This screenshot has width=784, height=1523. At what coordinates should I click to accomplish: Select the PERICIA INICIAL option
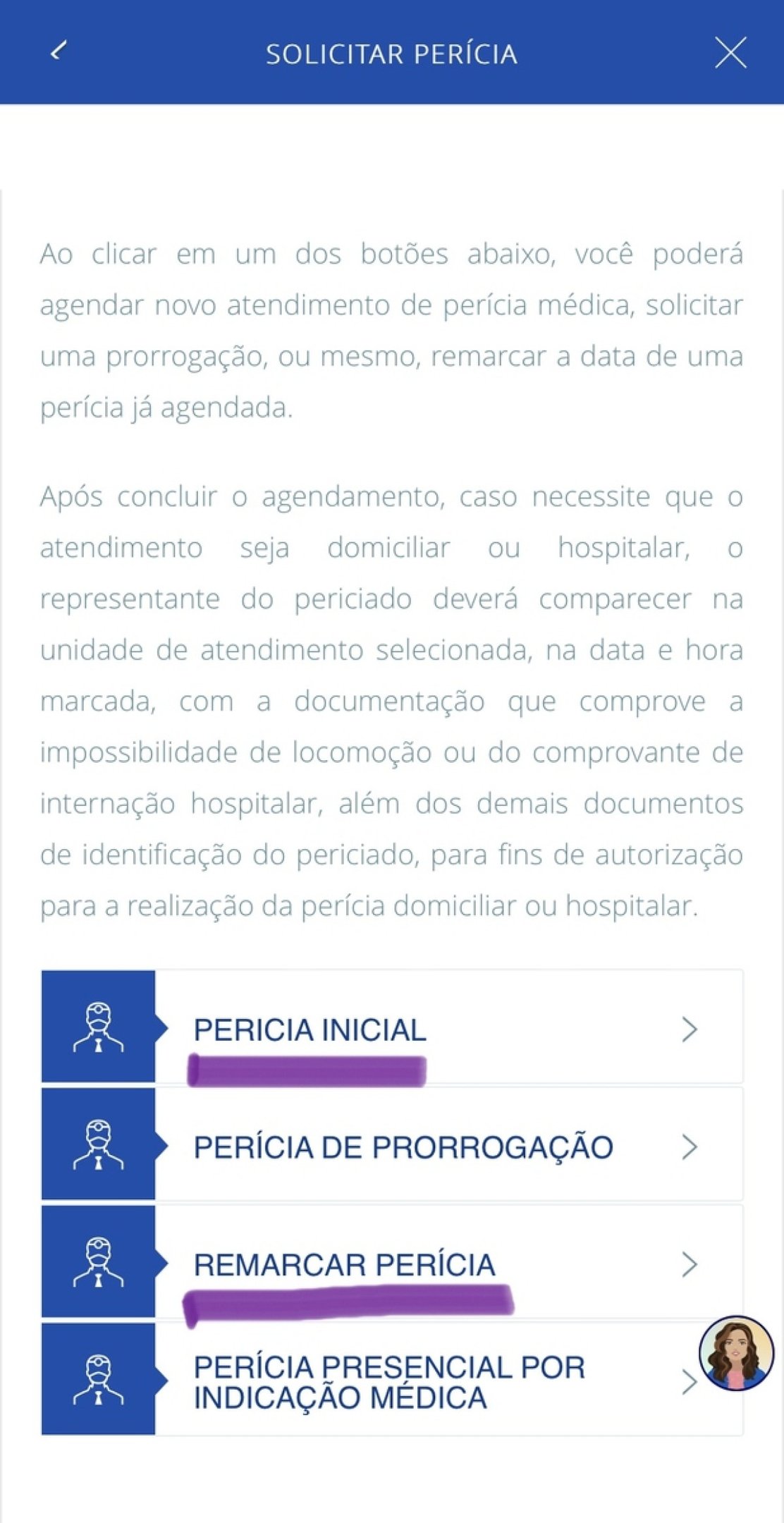click(310, 1028)
